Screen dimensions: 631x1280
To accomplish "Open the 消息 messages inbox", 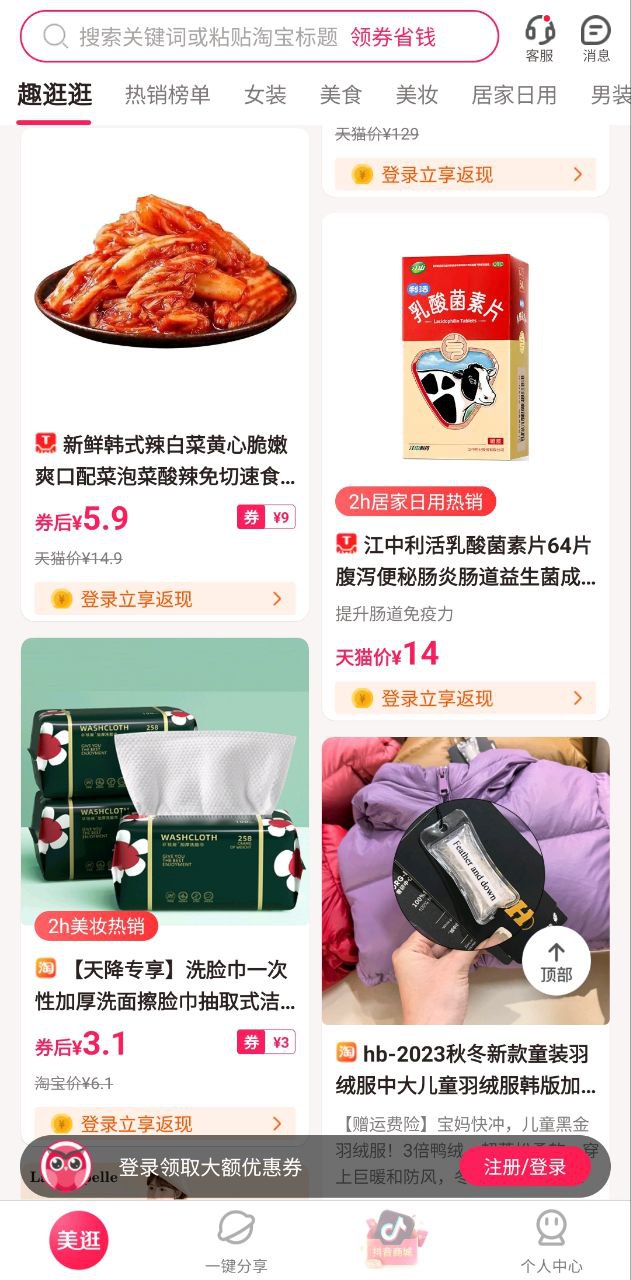I will pos(596,38).
